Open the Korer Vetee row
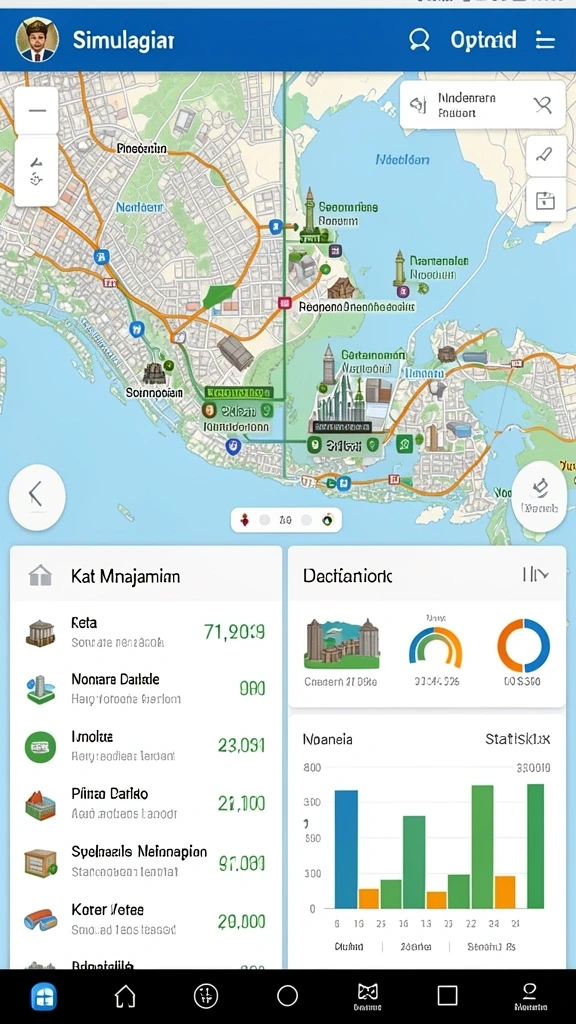Viewport: 576px width, 1024px height. pyautogui.click(x=146, y=919)
